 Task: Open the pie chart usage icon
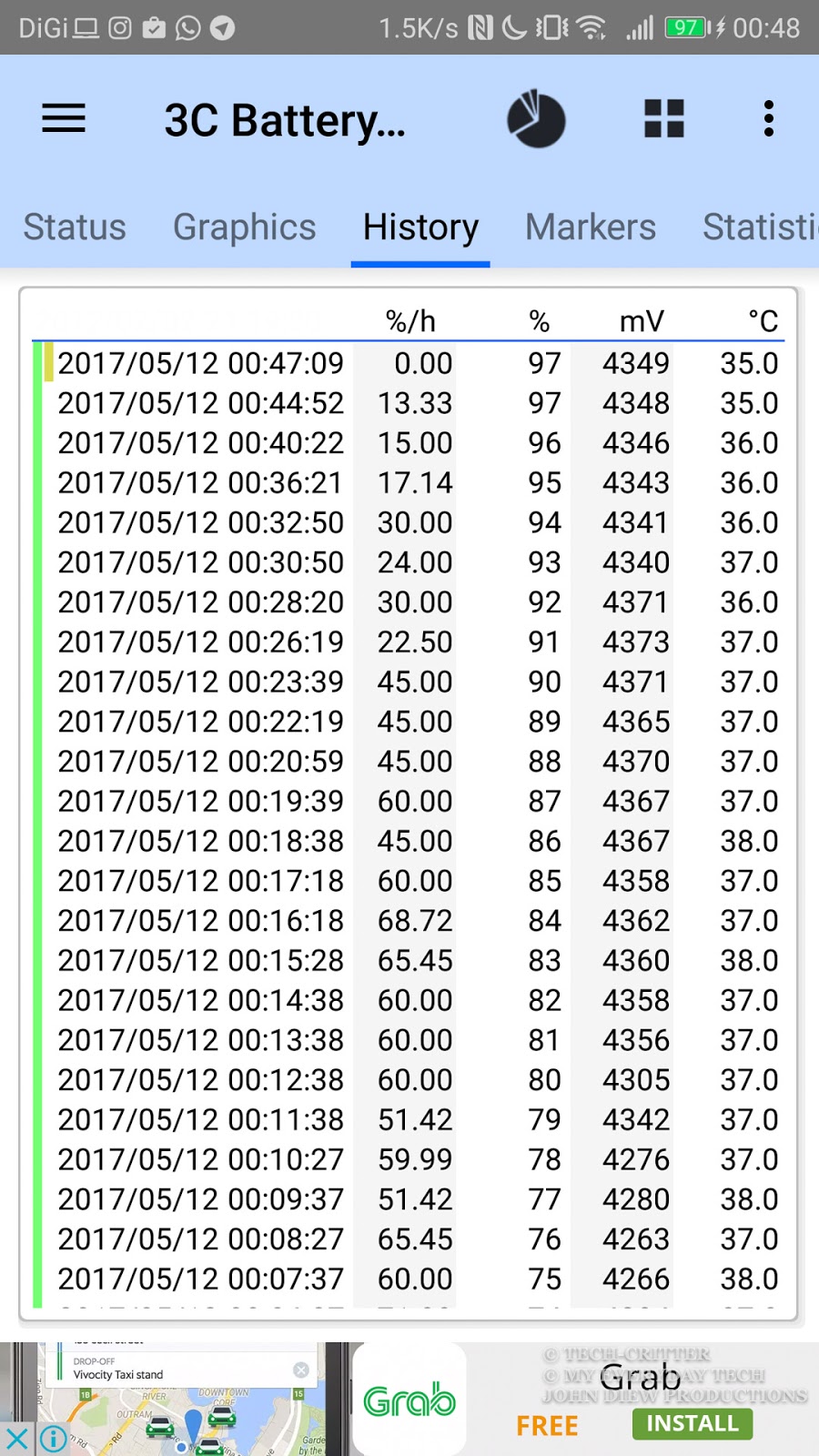pyautogui.click(x=536, y=119)
